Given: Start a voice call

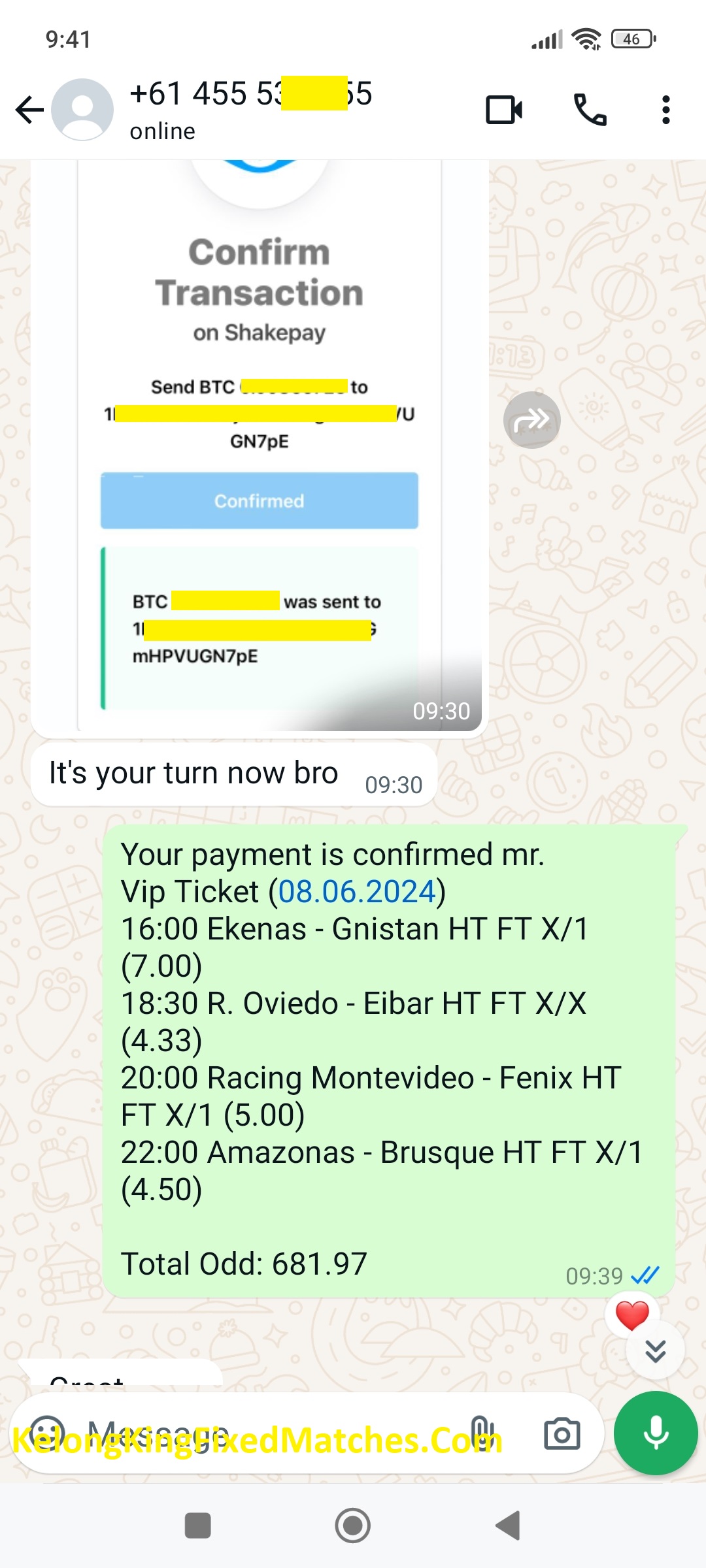Looking at the screenshot, I should pyautogui.click(x=590, y=110).
